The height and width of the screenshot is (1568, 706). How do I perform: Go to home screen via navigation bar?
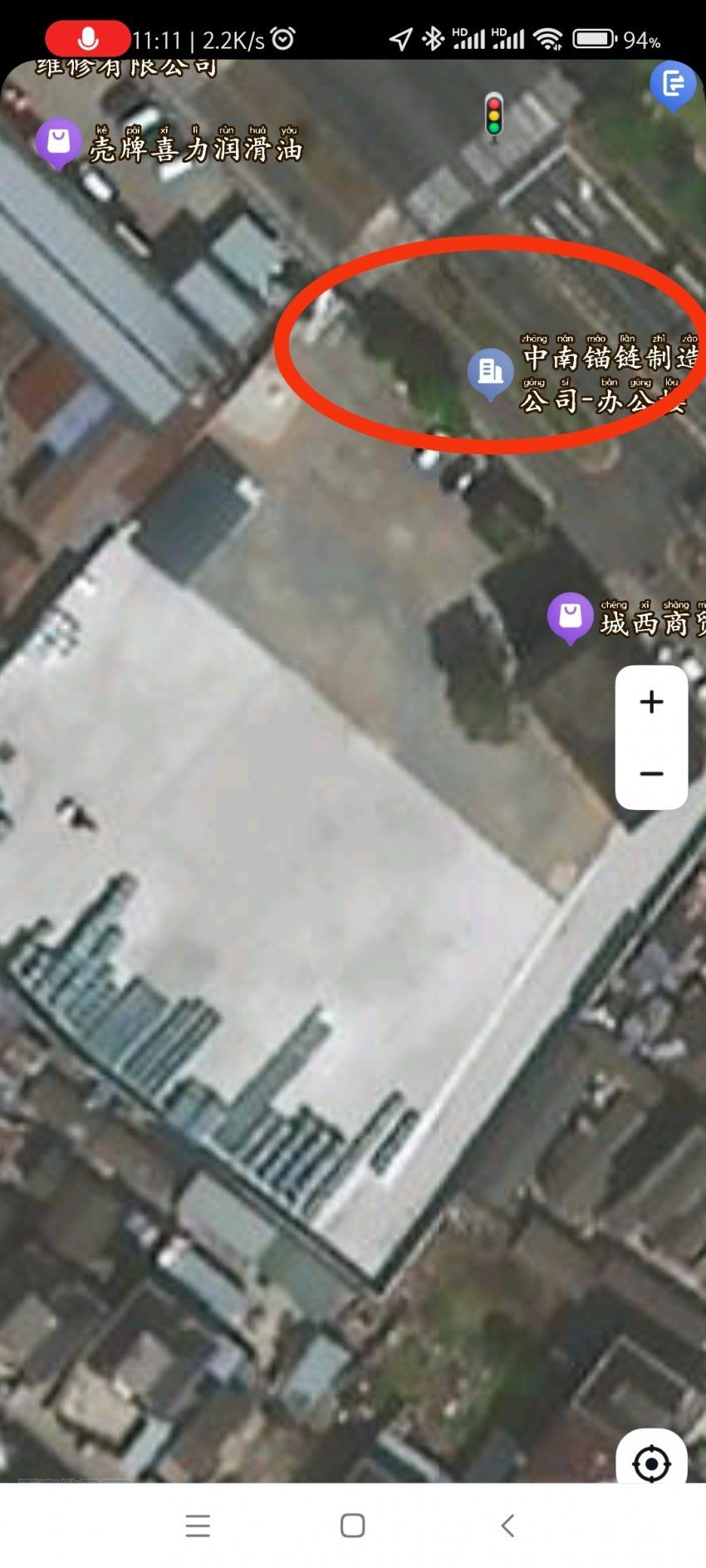point(352,1525)
